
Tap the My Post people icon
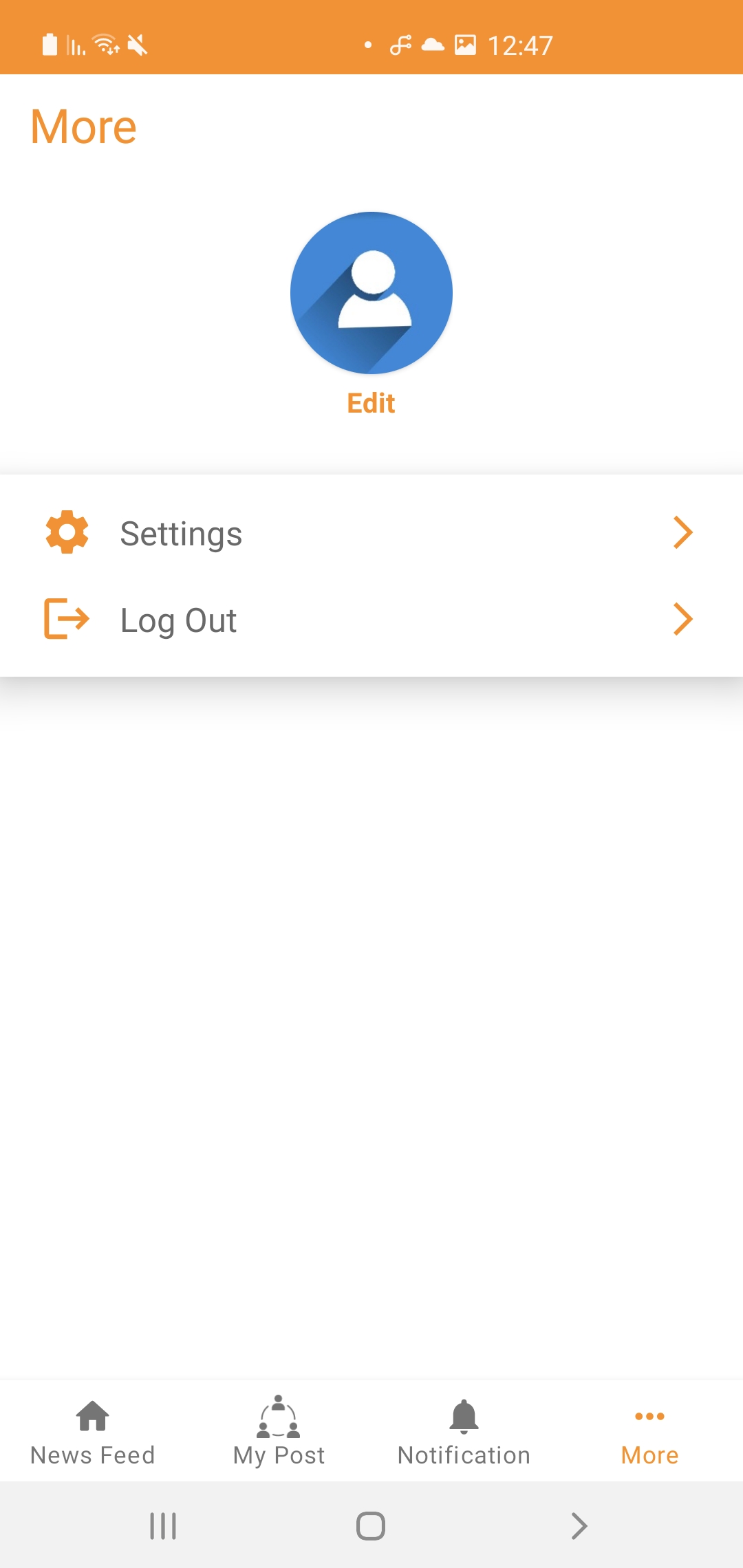coord(278,1416)
